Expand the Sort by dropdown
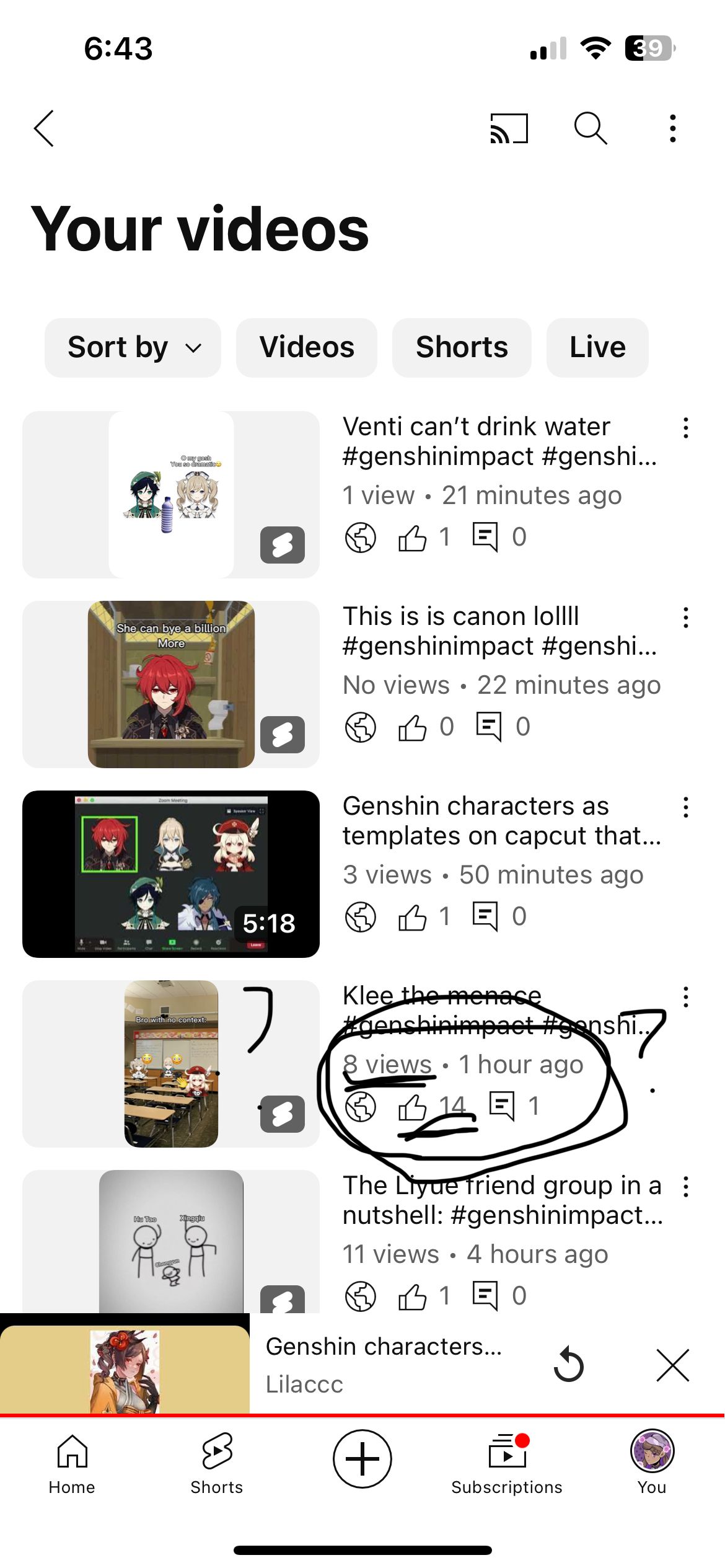 [133, 347]
